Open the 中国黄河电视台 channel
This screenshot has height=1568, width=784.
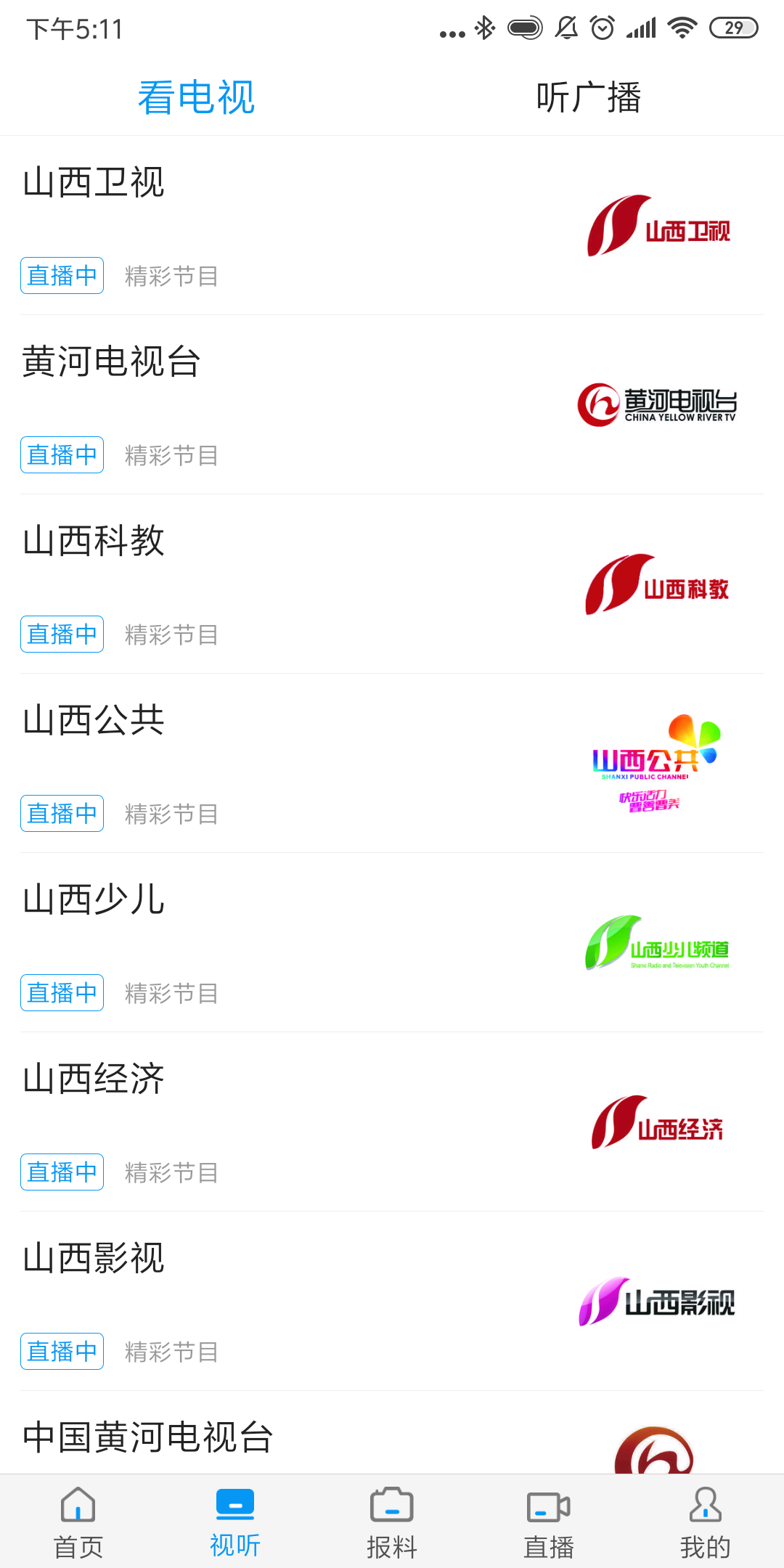coord(148,1437)
